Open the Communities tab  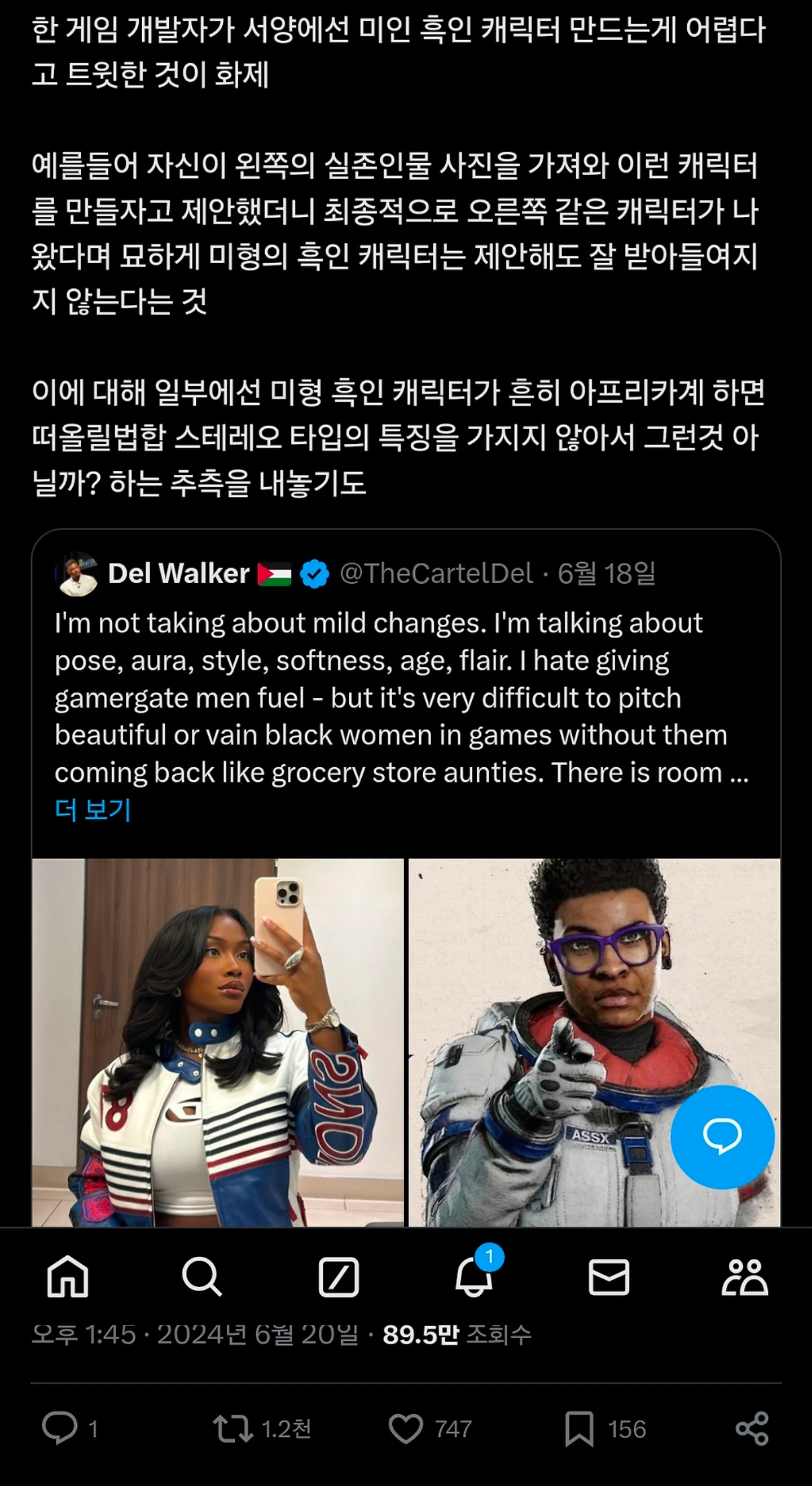pos(744,1276)
